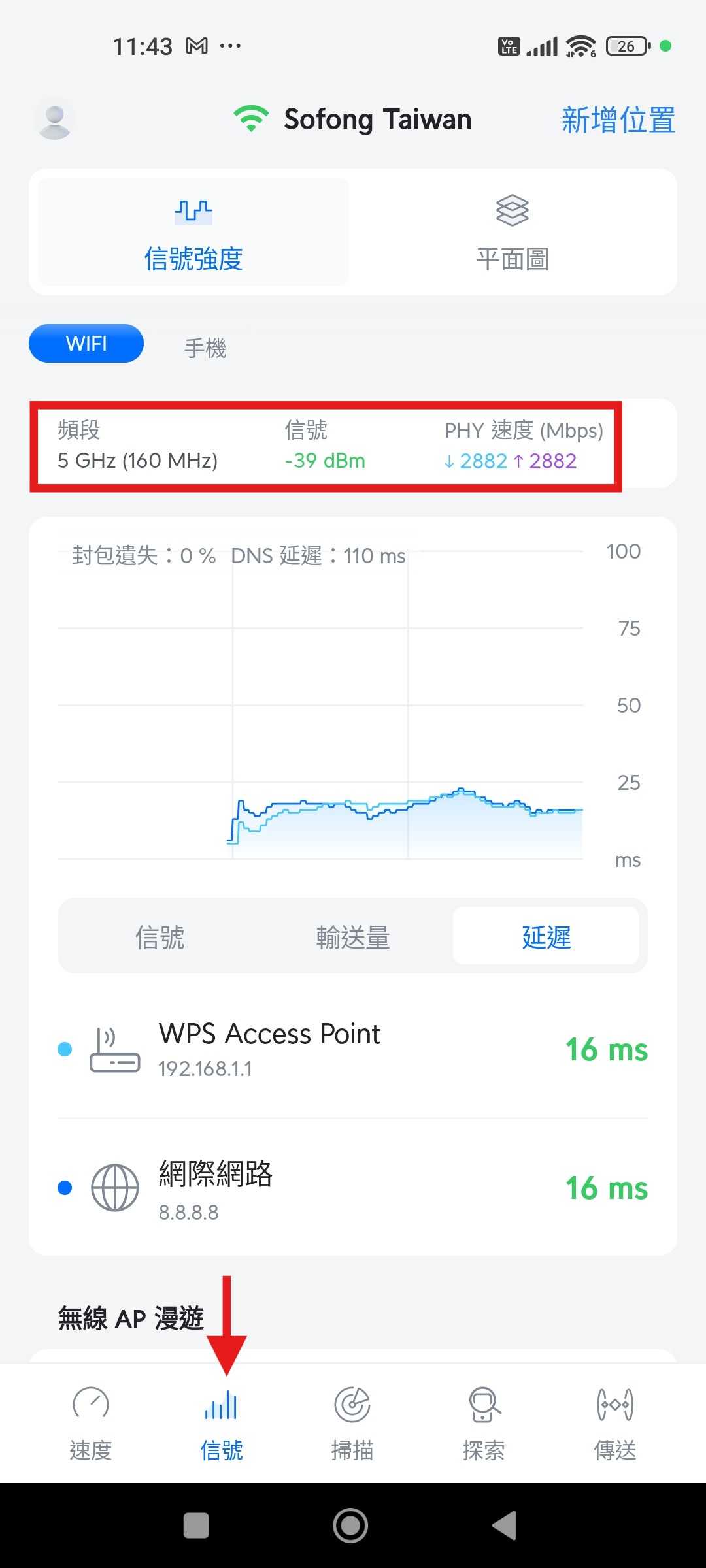Select the 延遲 chart segment
Image resolution: width=706 pixels, height=1568 pixels.
tap(546, 936)
